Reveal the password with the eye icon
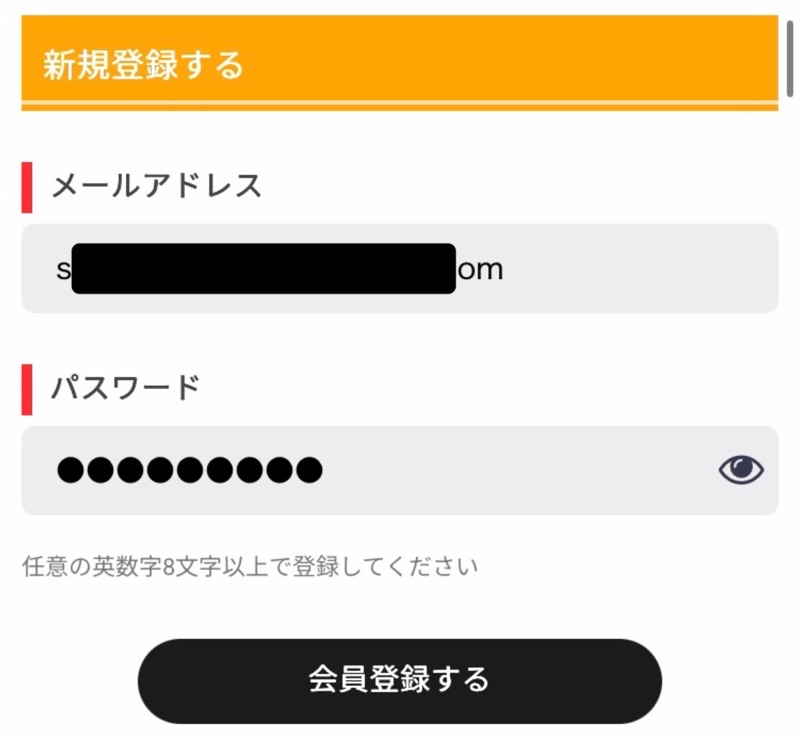The image size is (800, 736). pos(741,468)
